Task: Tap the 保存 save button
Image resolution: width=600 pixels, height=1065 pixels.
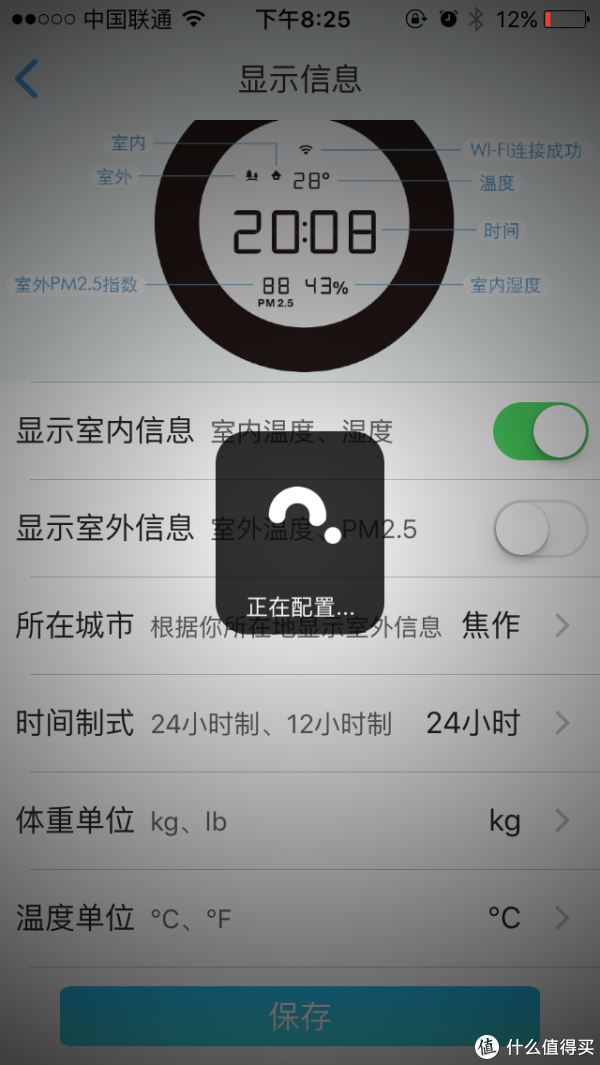Action: click(x=300, y=1015)
